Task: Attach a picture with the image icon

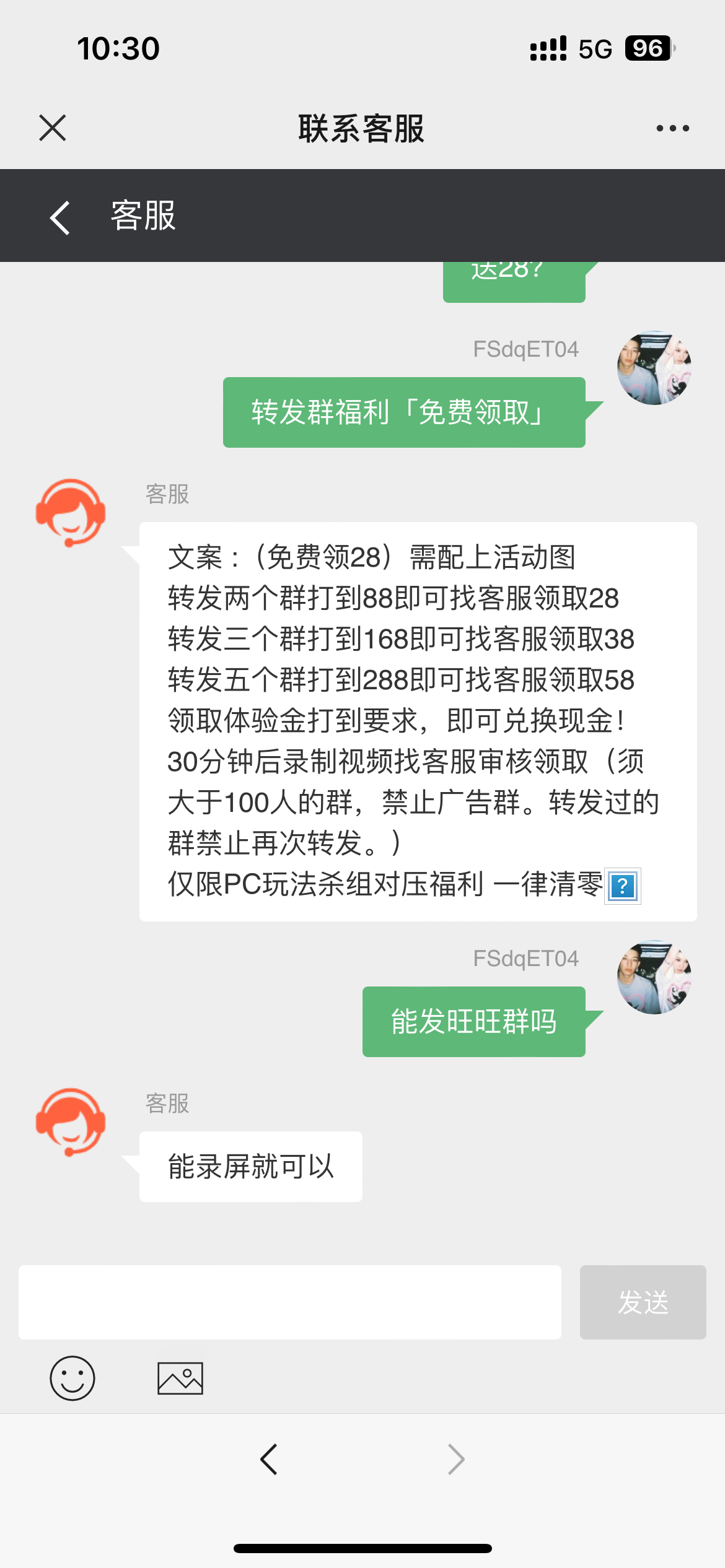Action: pyautogui.click(x=180, y=1378)
